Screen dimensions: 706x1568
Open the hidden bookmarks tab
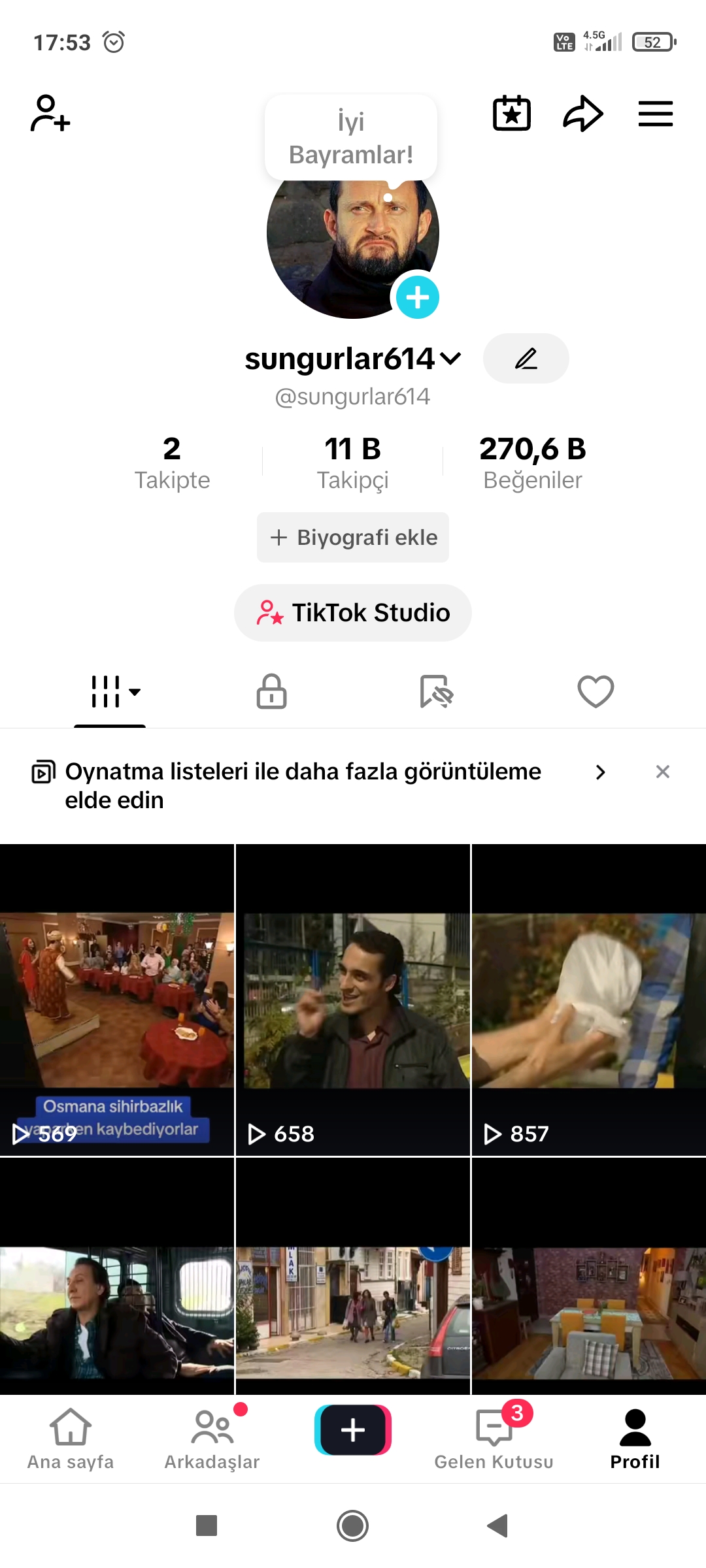tap(436, 691)
